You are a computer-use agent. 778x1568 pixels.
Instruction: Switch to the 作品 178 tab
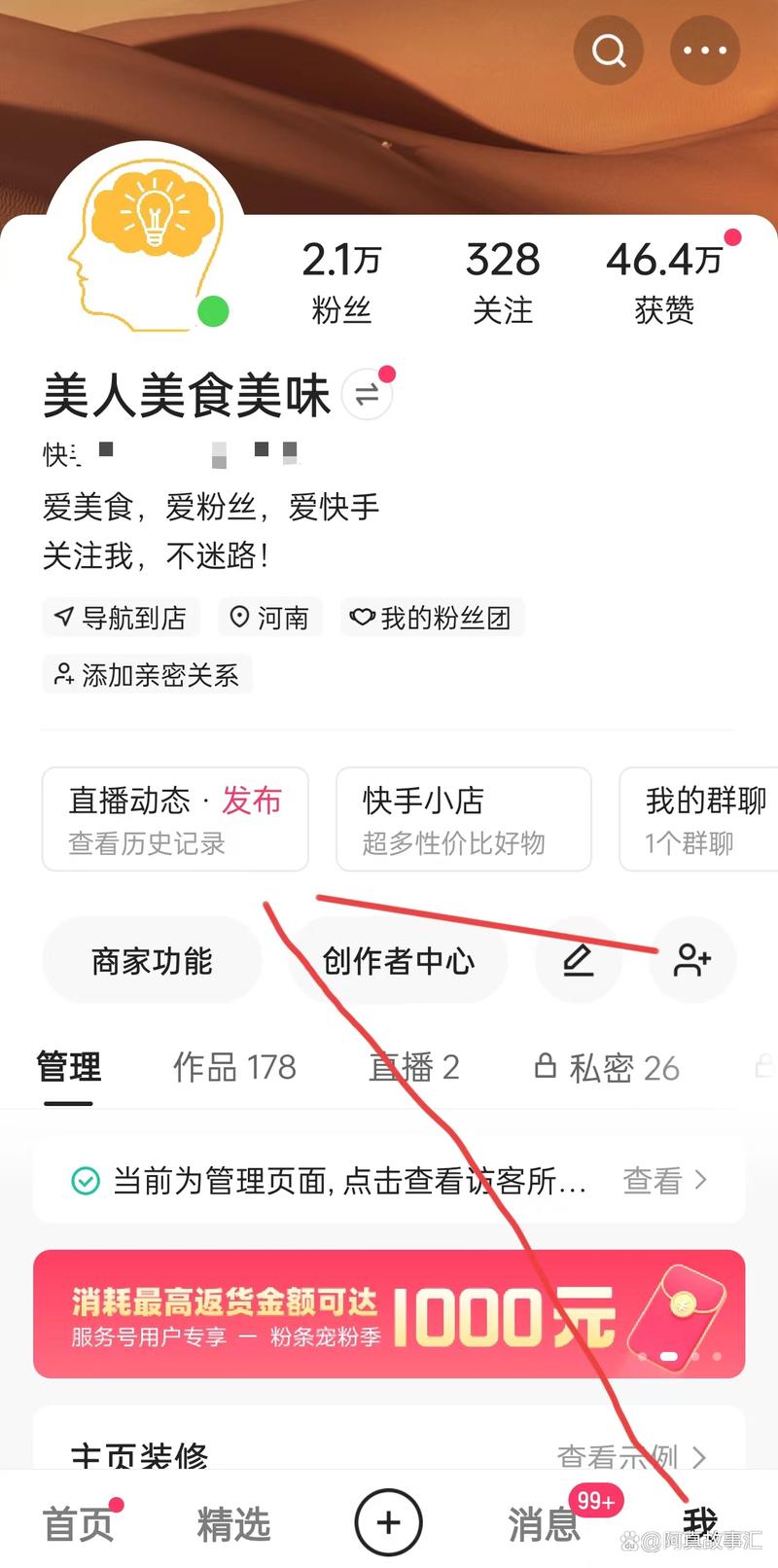[234, 1067]
